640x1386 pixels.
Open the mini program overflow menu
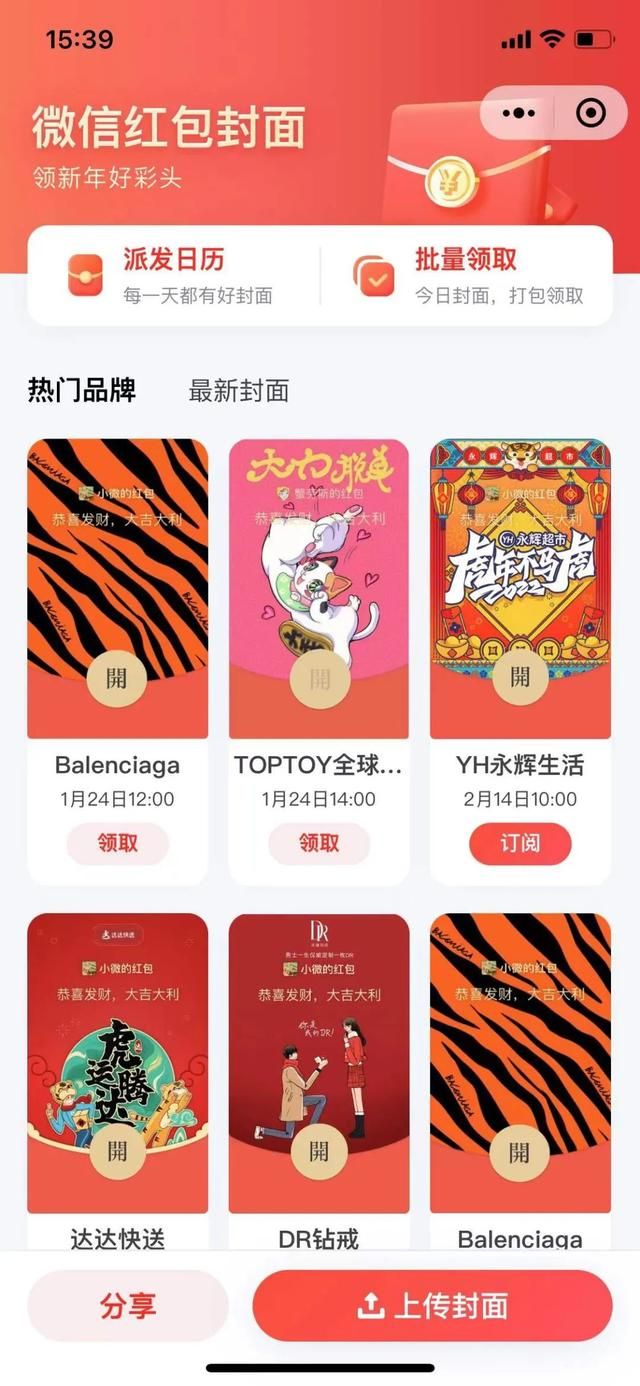pos(519,113)
